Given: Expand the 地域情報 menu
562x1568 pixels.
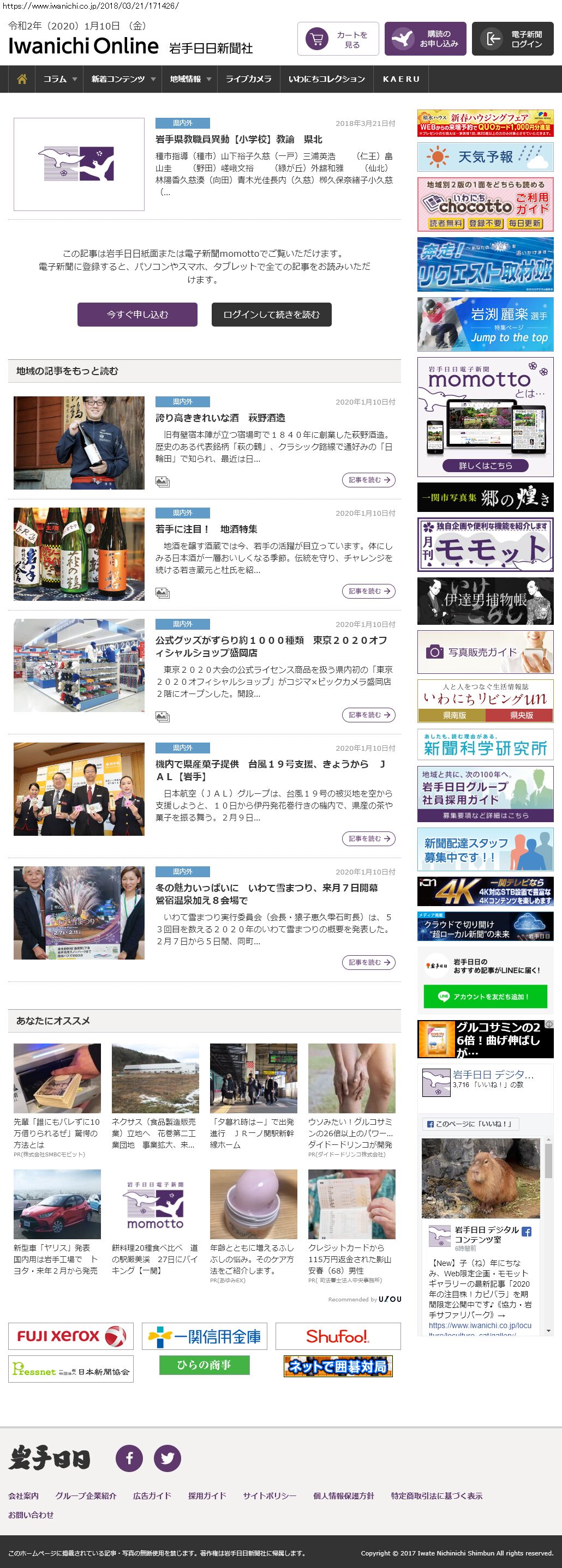Looking at the screenshot, I should [190, 79].
